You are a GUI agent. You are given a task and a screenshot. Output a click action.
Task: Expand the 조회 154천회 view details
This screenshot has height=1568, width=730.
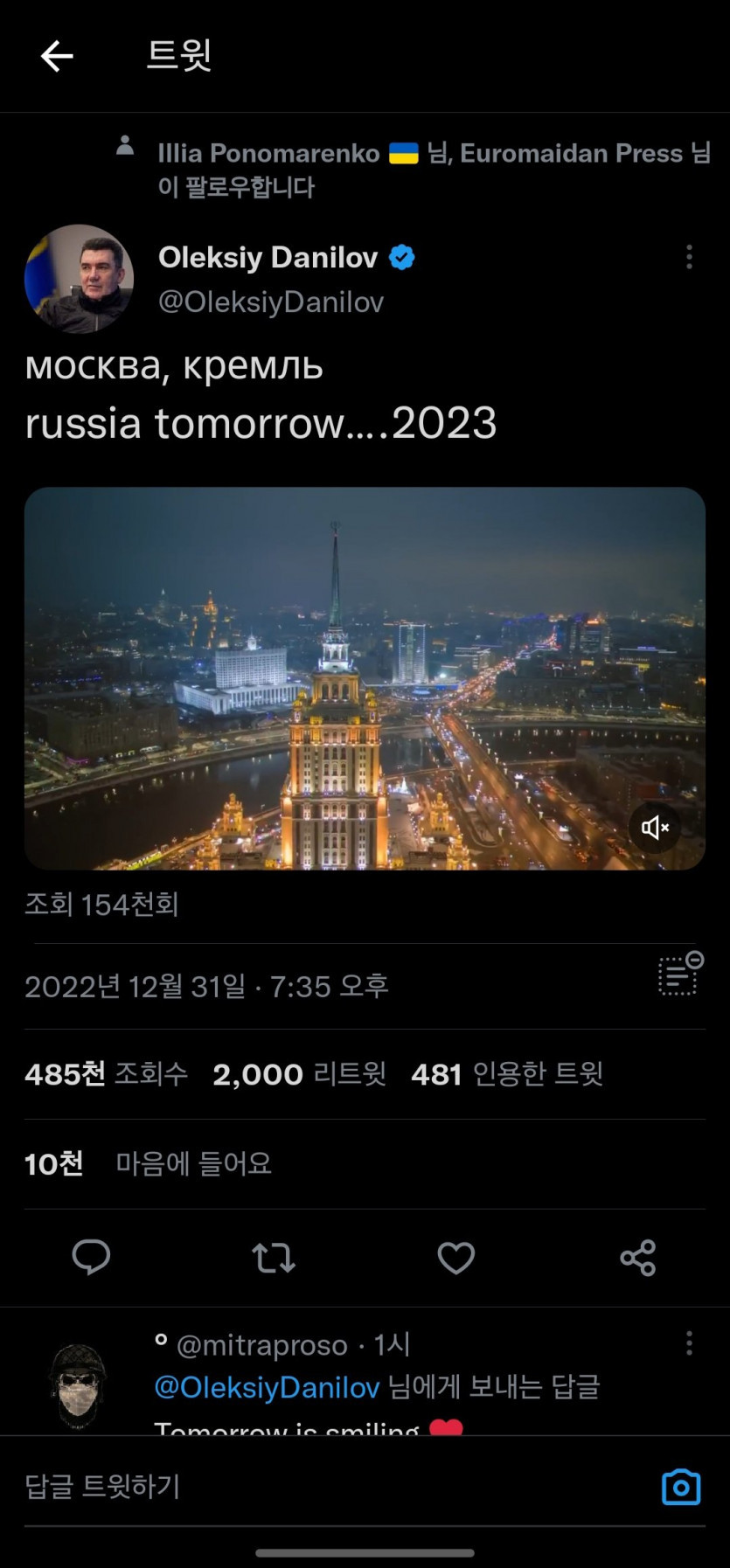(102, 906)
